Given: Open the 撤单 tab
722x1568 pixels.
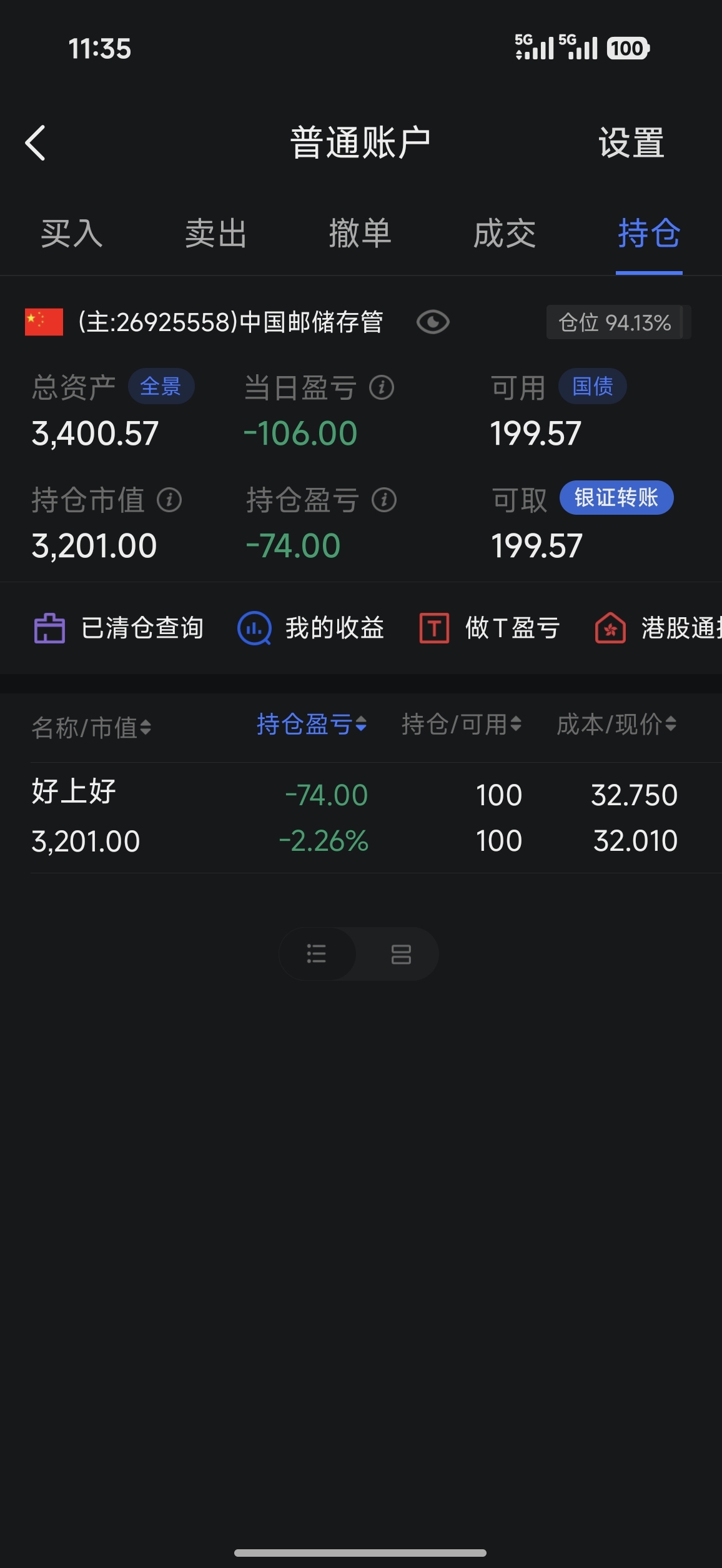Looking at the screenshot, I should tap(360, 234).
